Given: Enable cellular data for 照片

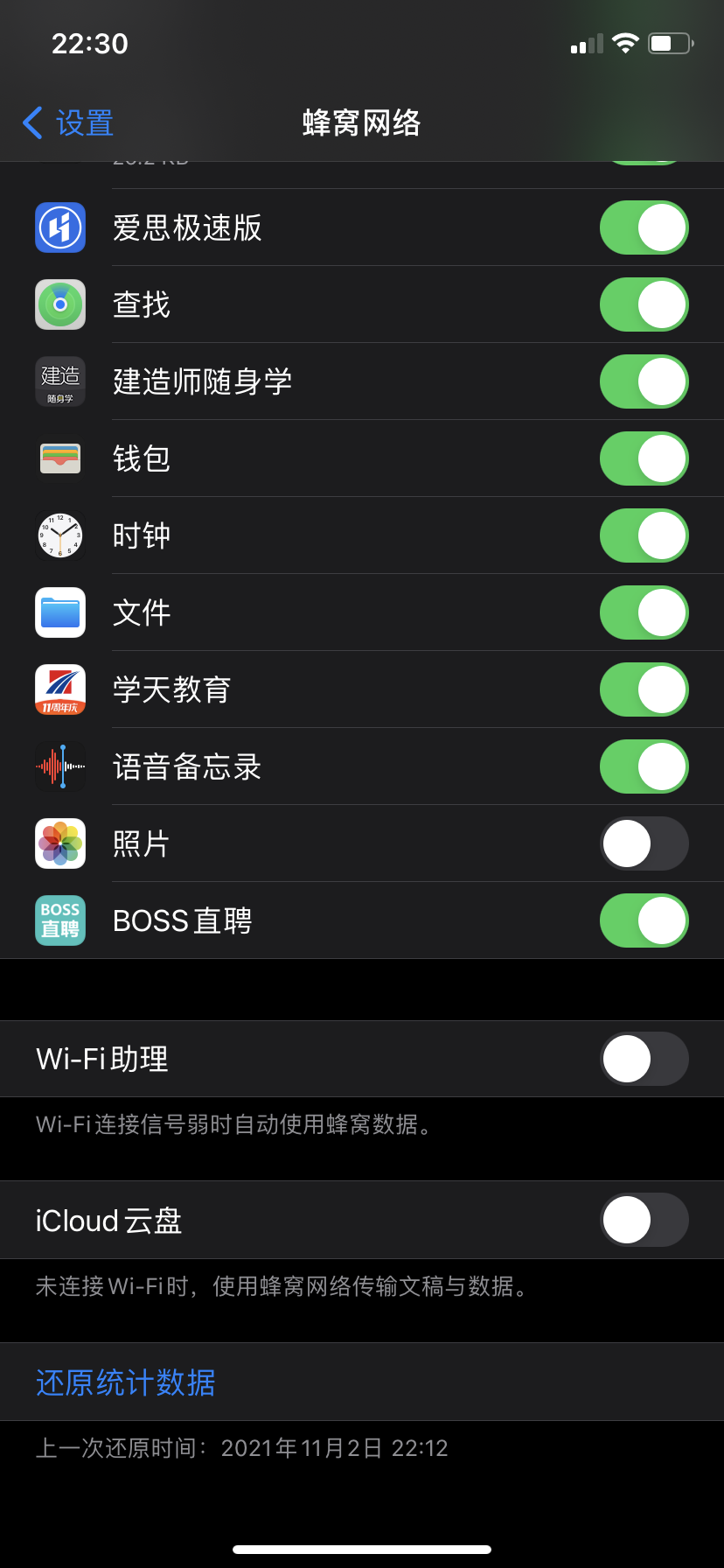Looking at the screenshot, I should [644, 844].
